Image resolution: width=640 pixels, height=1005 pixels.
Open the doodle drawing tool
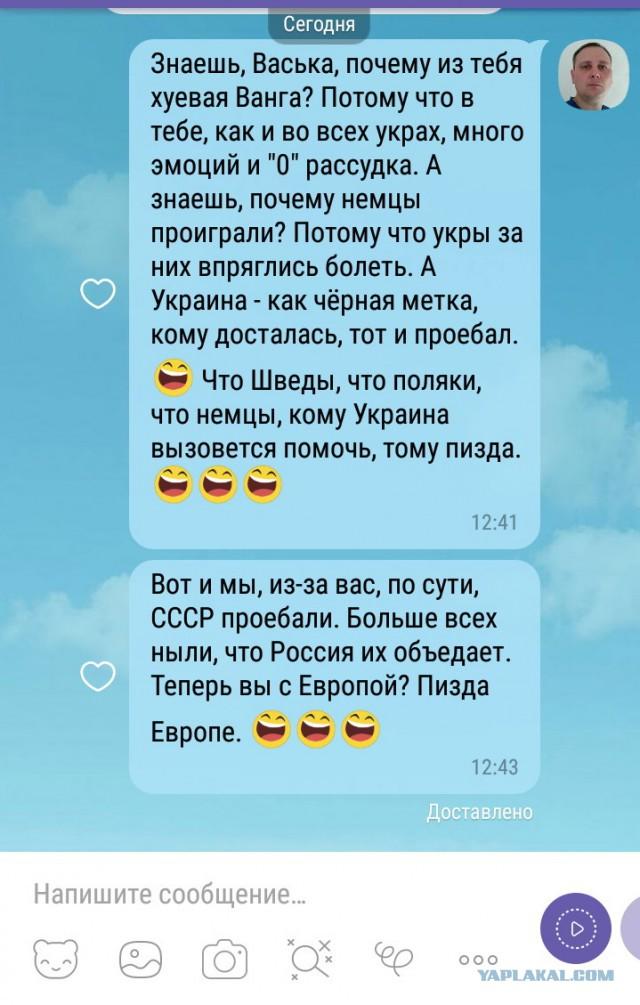(392, 959)
